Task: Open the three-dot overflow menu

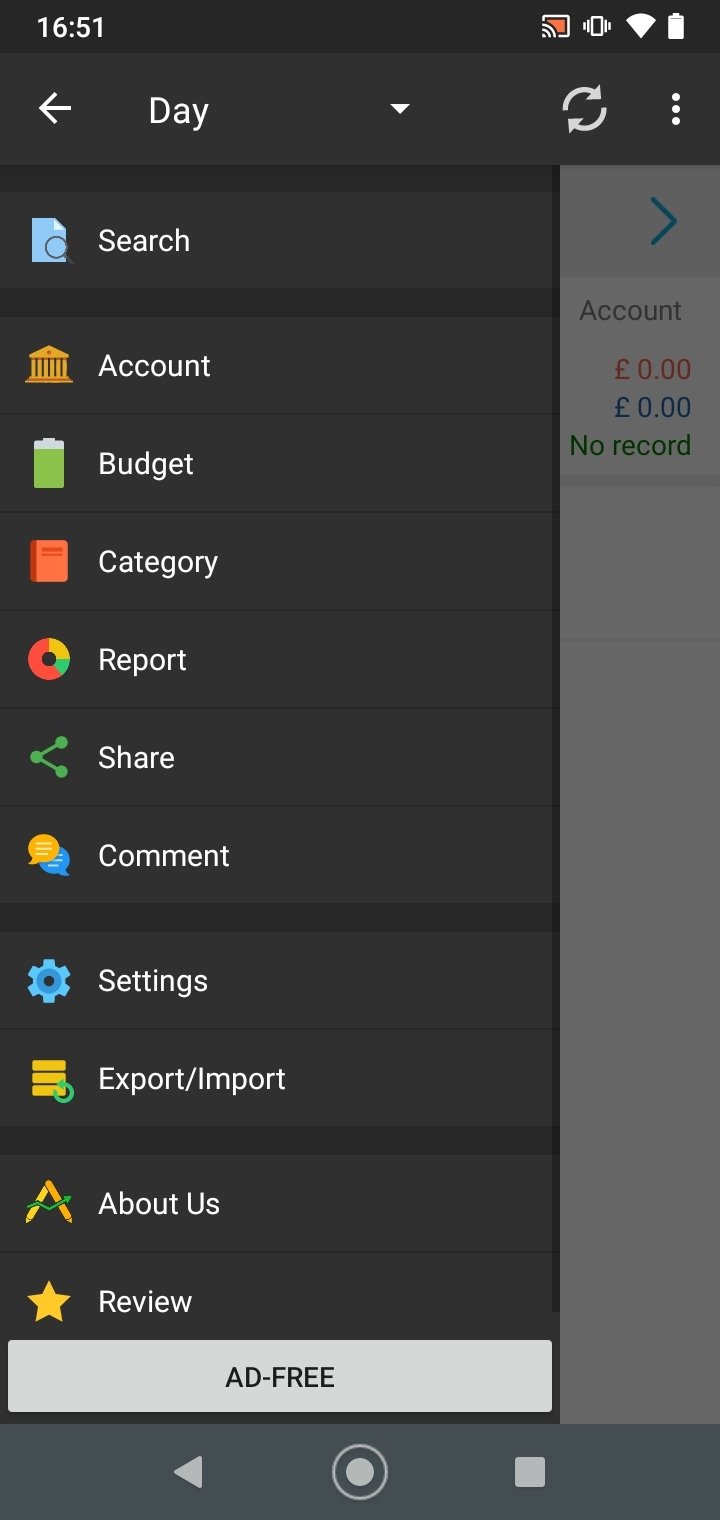Action: click(x=676, y=109)
